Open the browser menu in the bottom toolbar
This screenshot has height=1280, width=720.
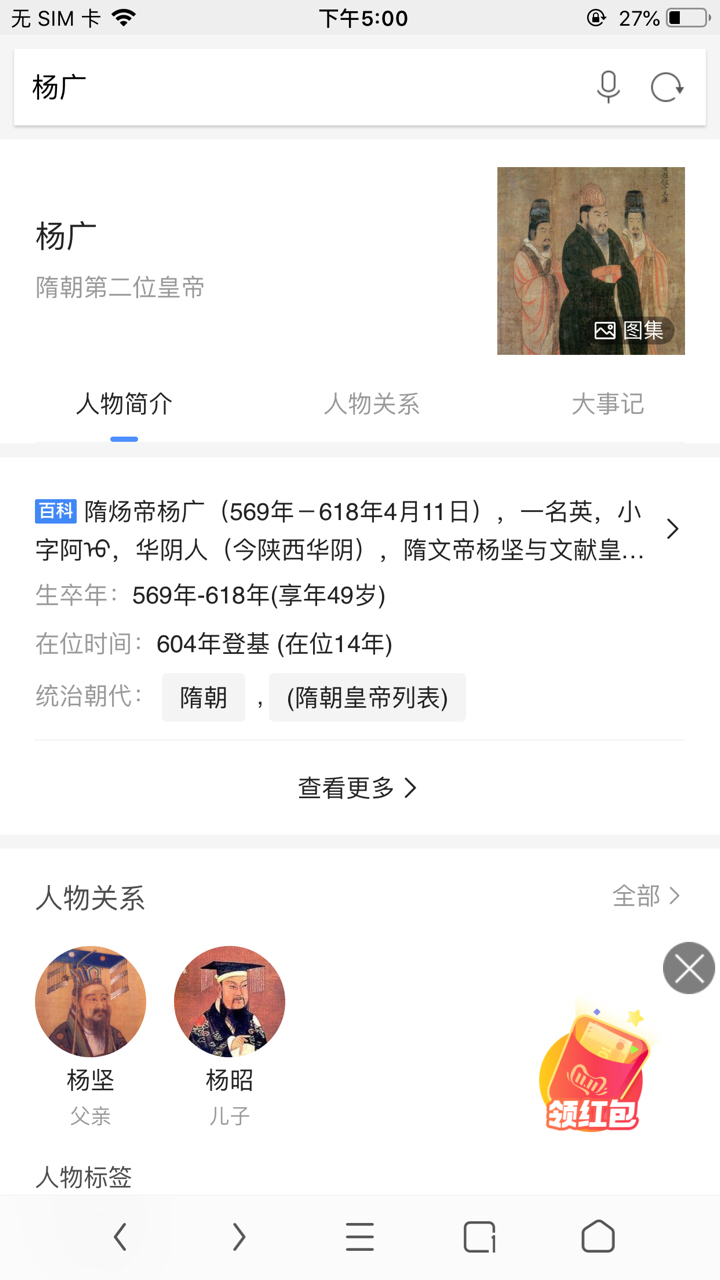click(x=359, y=1238)
